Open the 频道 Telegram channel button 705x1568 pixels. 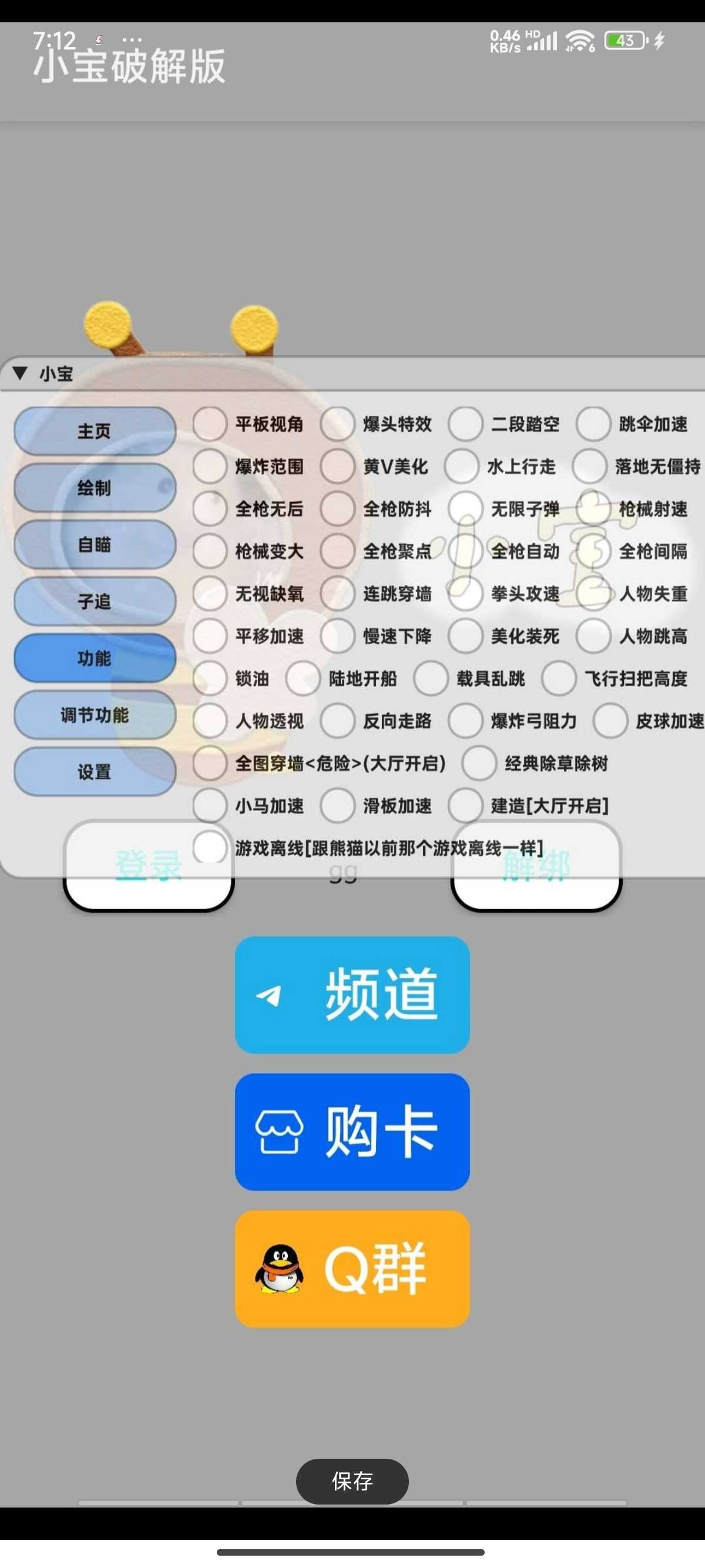pyautogui.click(x=352, y=995)
